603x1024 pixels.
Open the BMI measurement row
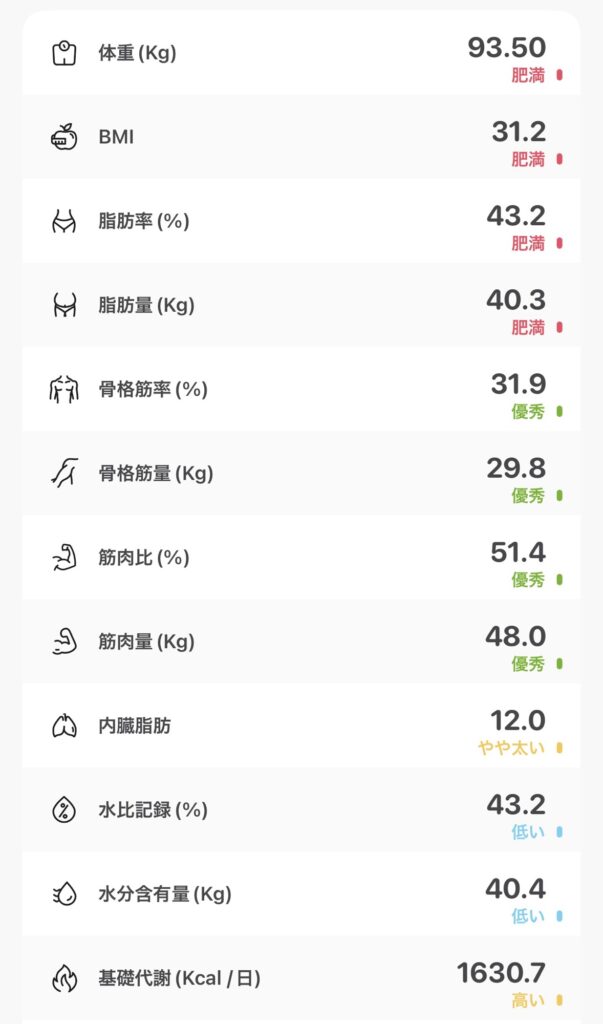click(x=300, y=138)
